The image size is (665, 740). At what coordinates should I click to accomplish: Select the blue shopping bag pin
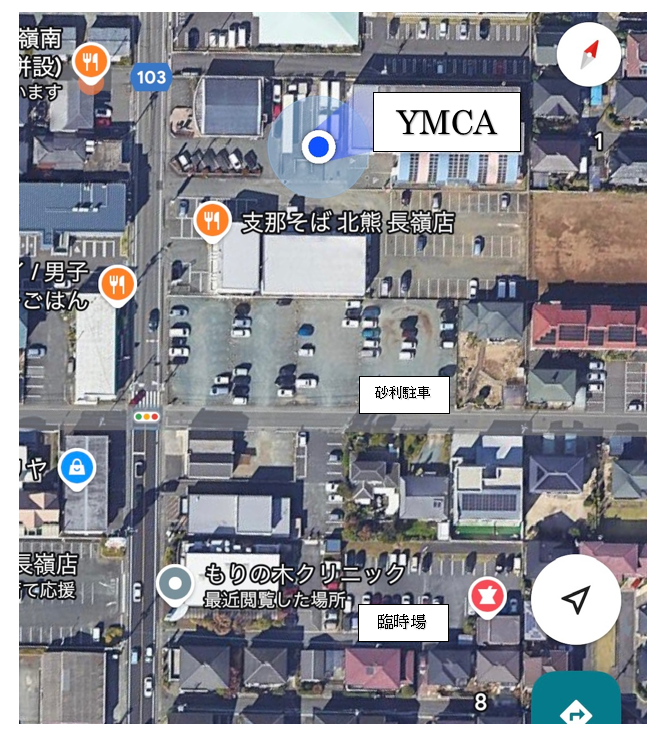[x=77, y=466]
